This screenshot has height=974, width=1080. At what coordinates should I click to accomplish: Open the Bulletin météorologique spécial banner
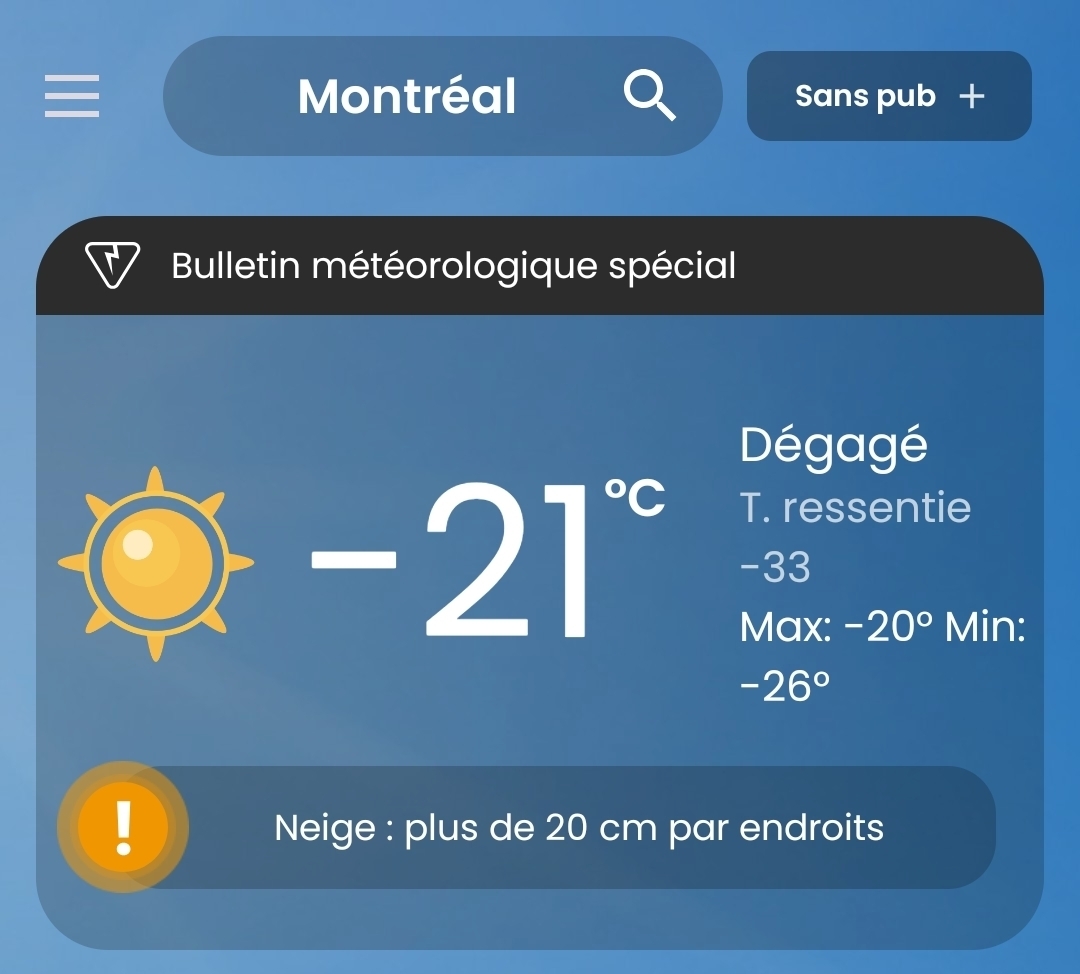(x=540, y=266)
